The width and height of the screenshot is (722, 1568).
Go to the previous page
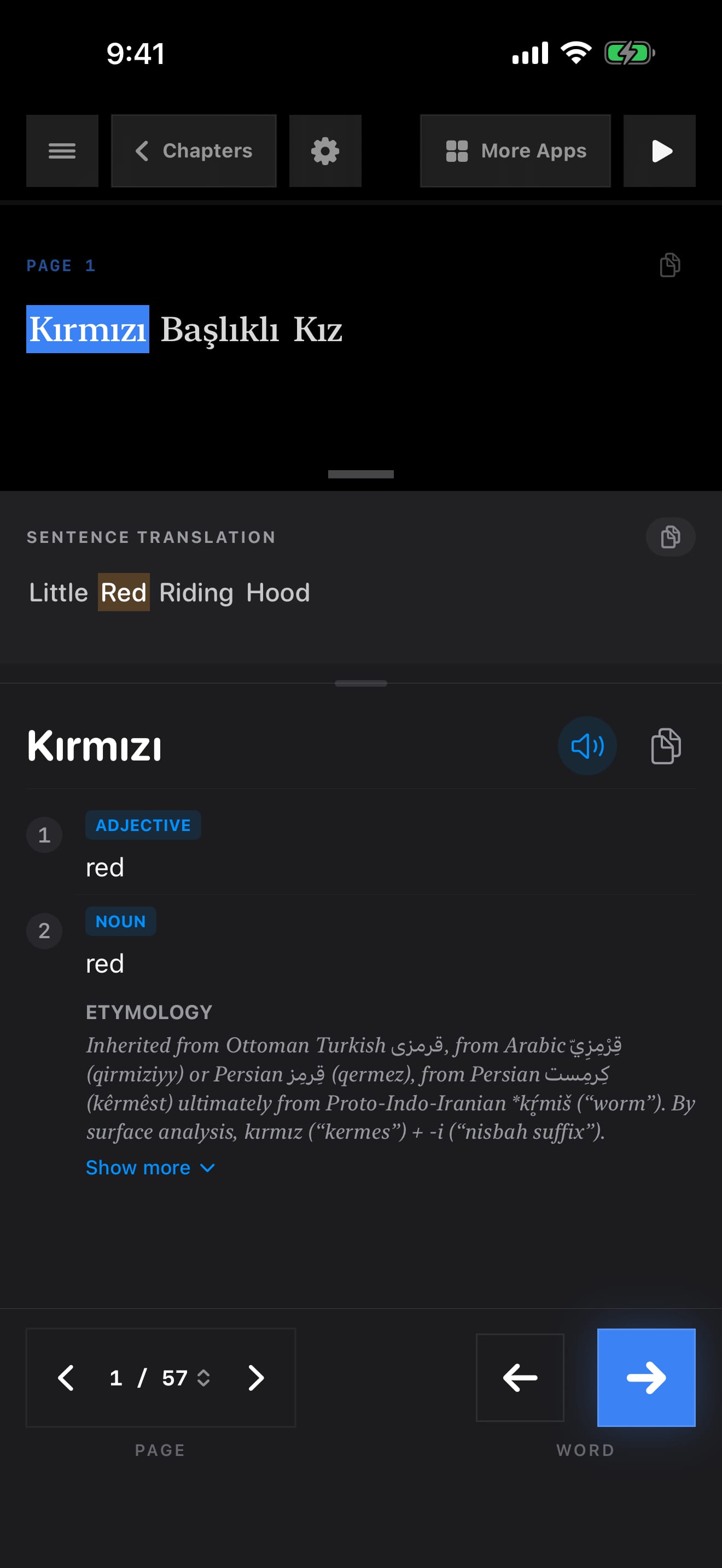coord(66,1378)
